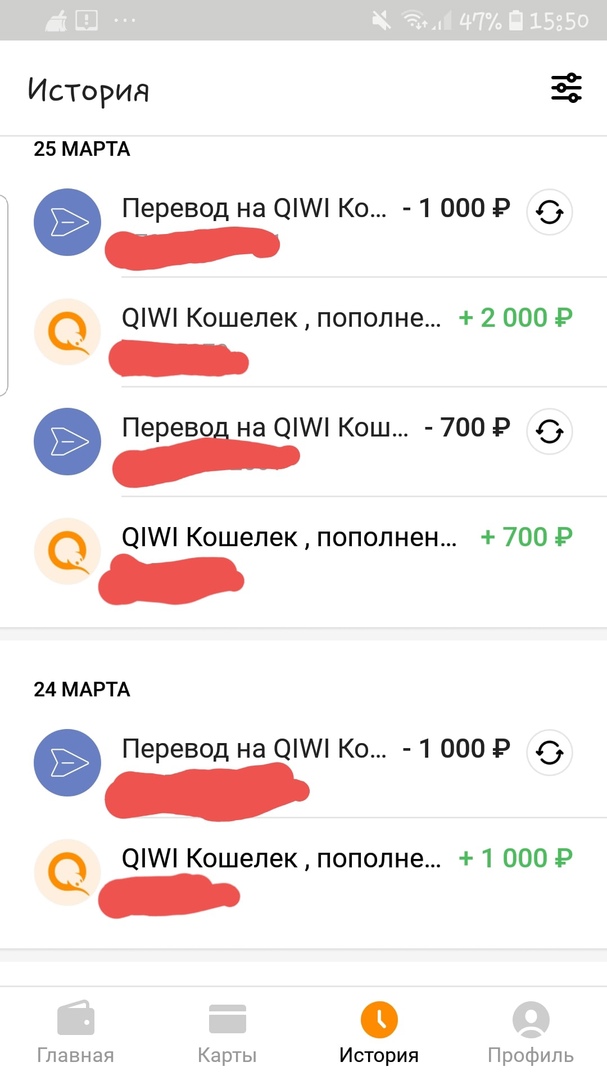Repeat the 24 March -1 000 ₽ transfer
607x1080 pixels.
pos(549,753)
